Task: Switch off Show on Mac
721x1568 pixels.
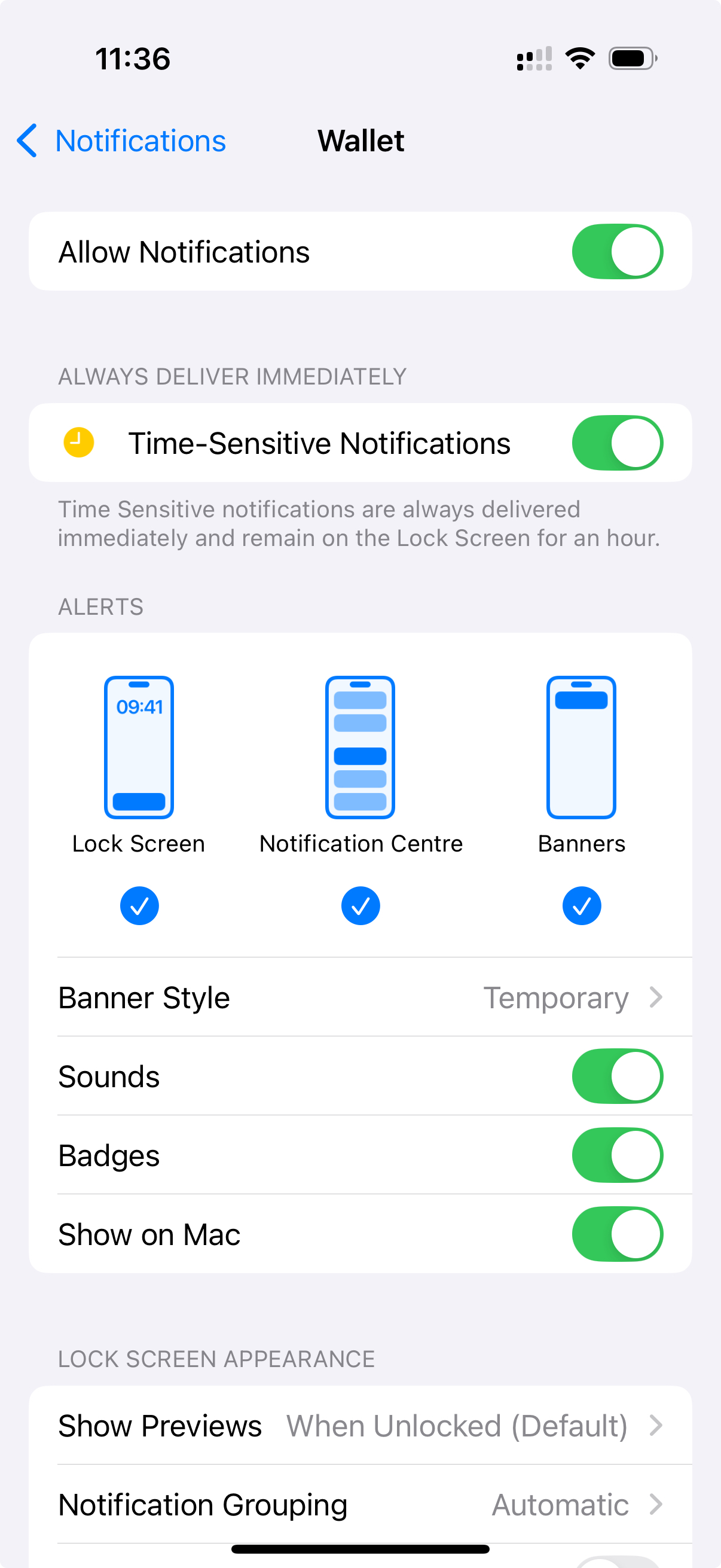Action: [616, 1234]
